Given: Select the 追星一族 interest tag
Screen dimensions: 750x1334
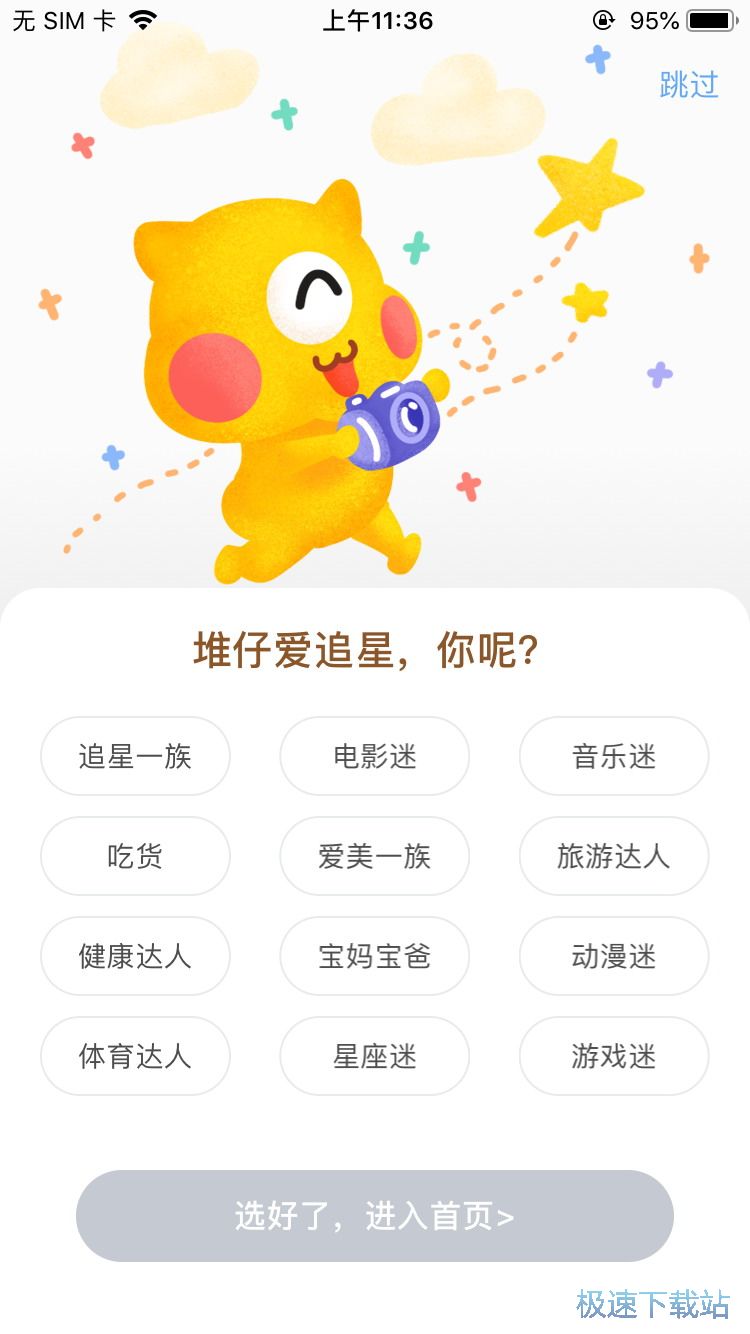Looking at the screenshot, I should click(135, 757).
